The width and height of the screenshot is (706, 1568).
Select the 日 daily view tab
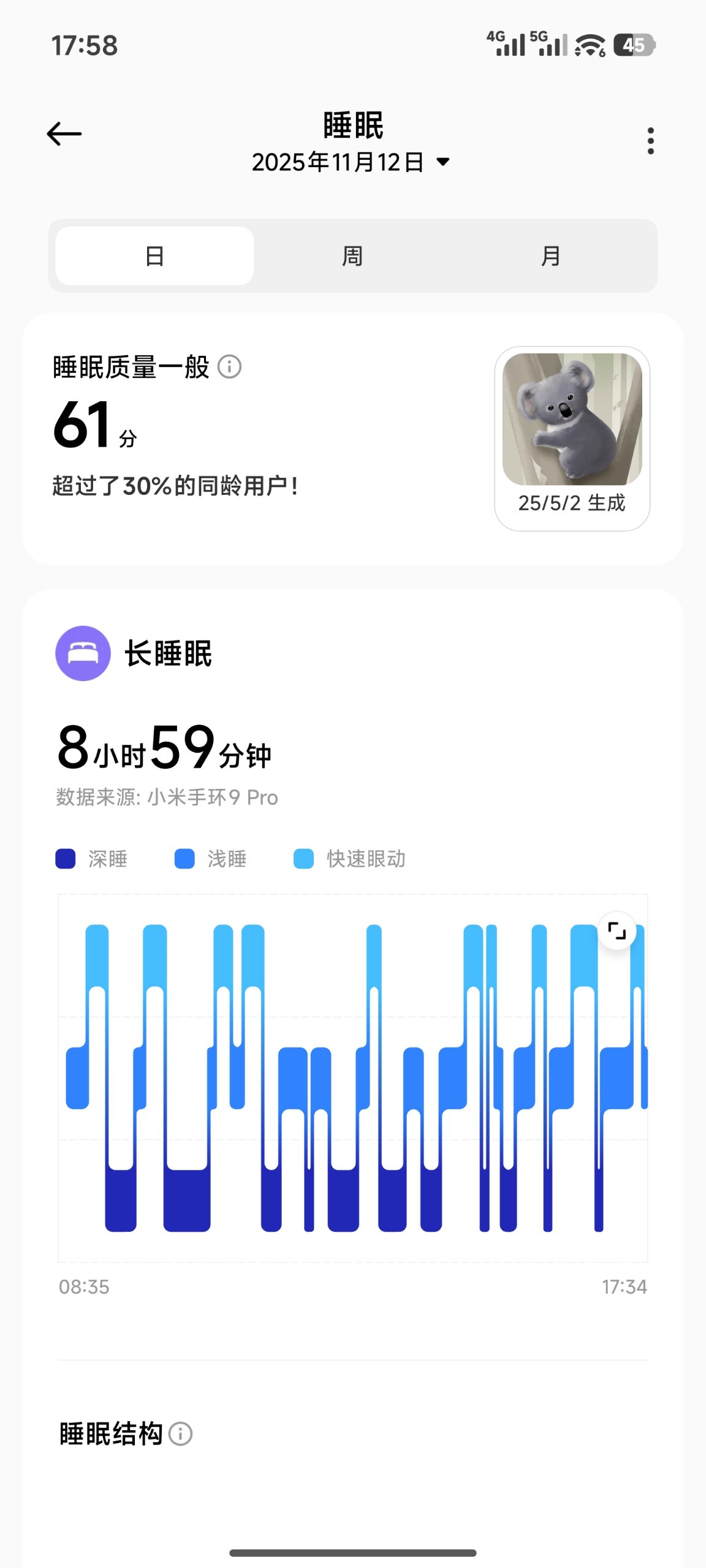pyautogui.click(x=154, y=256)
